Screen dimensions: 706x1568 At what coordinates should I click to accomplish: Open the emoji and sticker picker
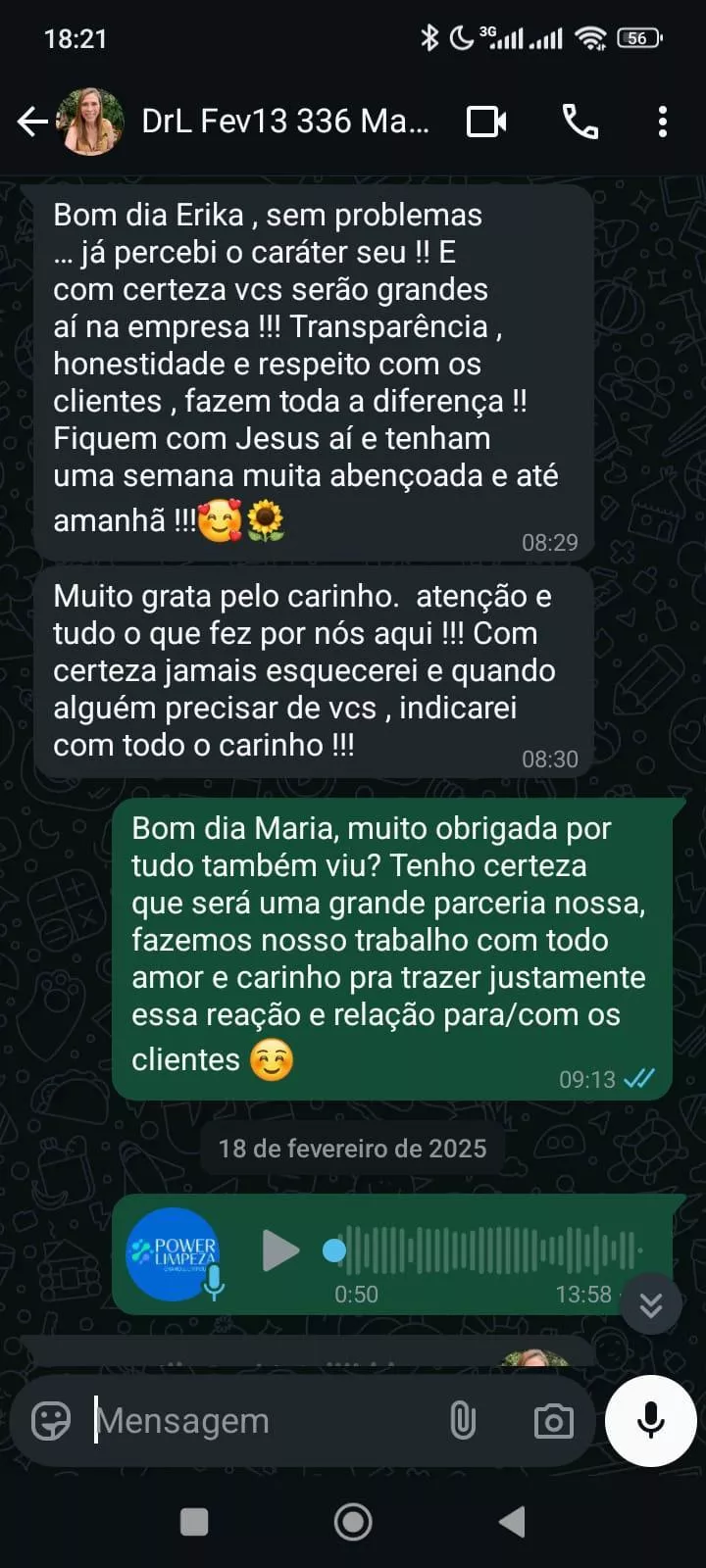pos(51,1421)
